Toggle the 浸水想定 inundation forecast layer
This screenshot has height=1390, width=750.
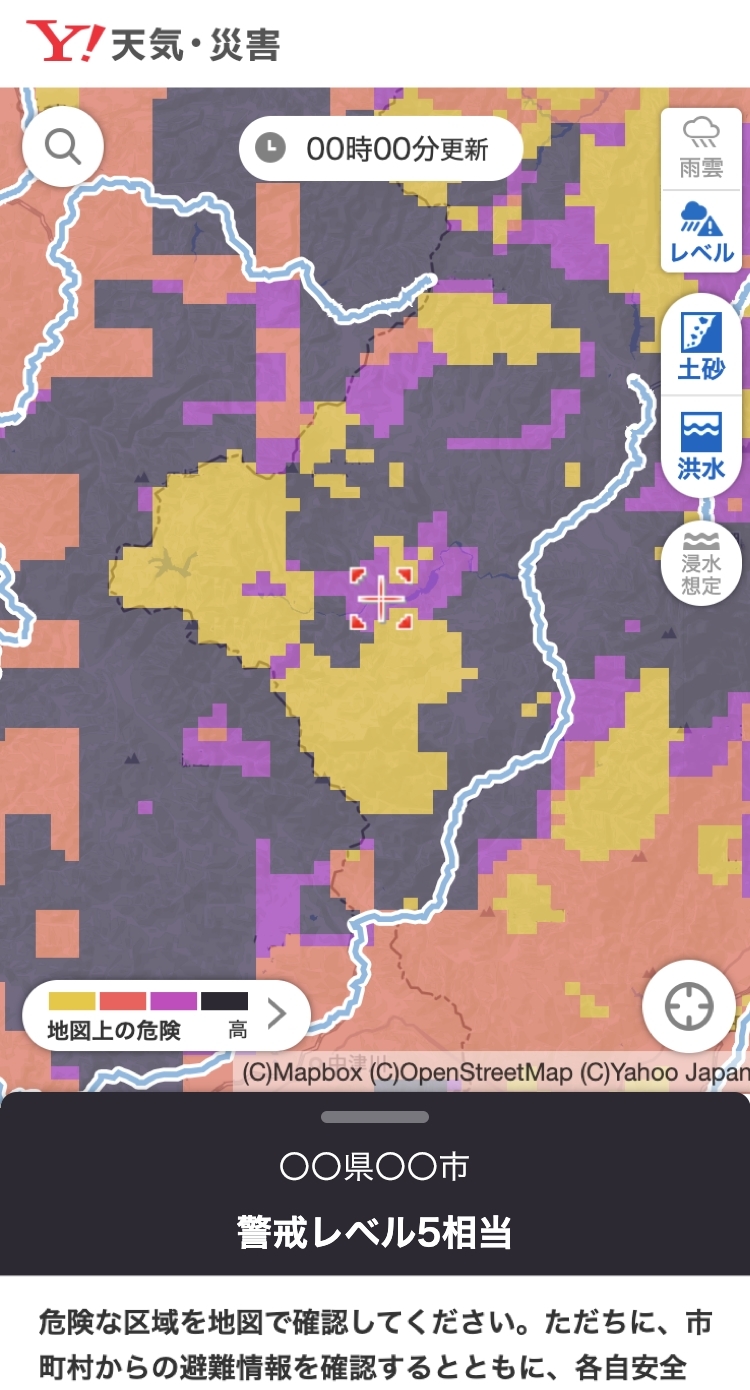pos(701,561)
